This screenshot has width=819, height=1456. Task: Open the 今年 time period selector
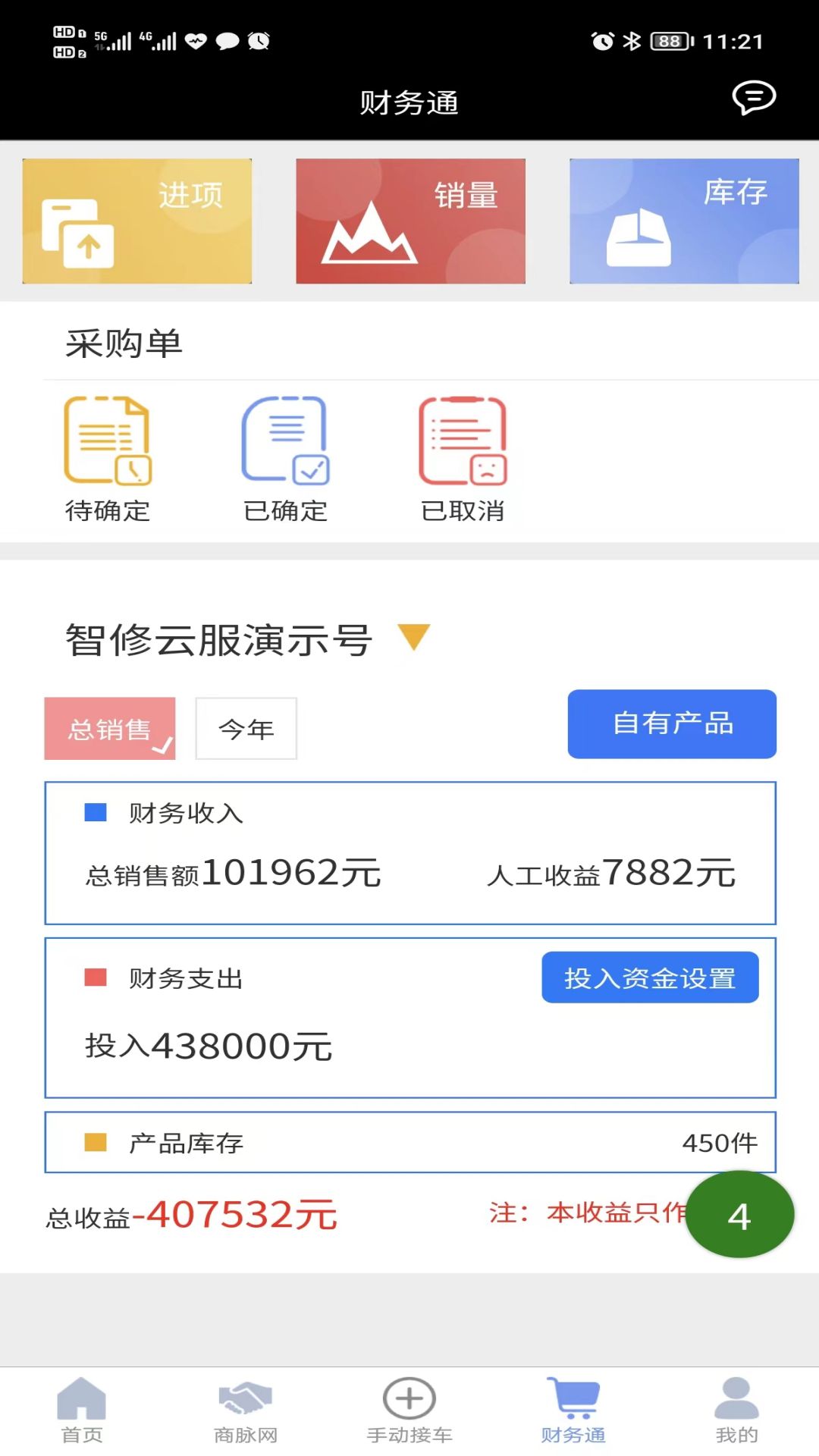[x=244, y=729]
